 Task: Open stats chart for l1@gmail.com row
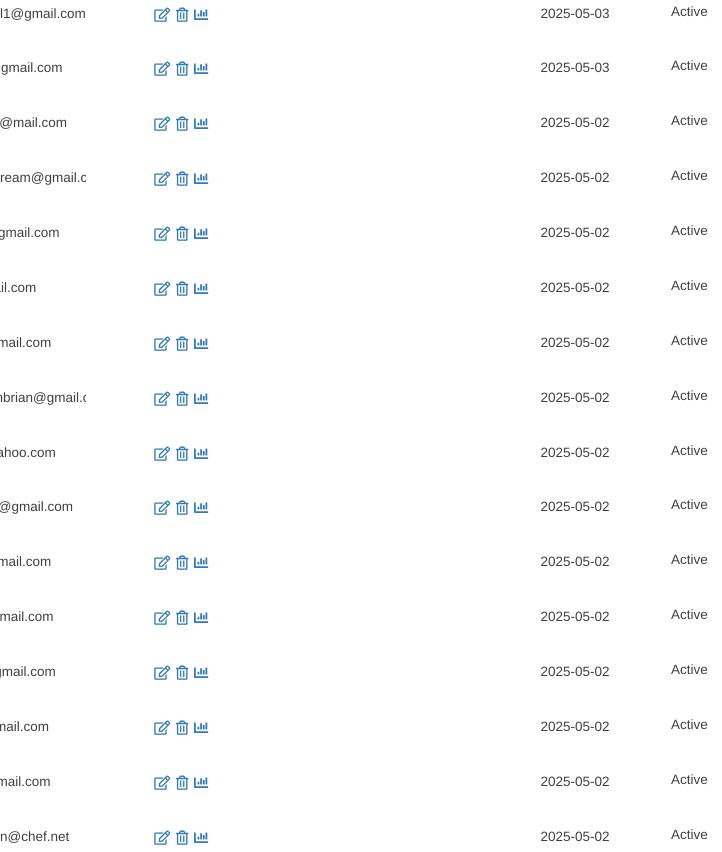point(201,14)
